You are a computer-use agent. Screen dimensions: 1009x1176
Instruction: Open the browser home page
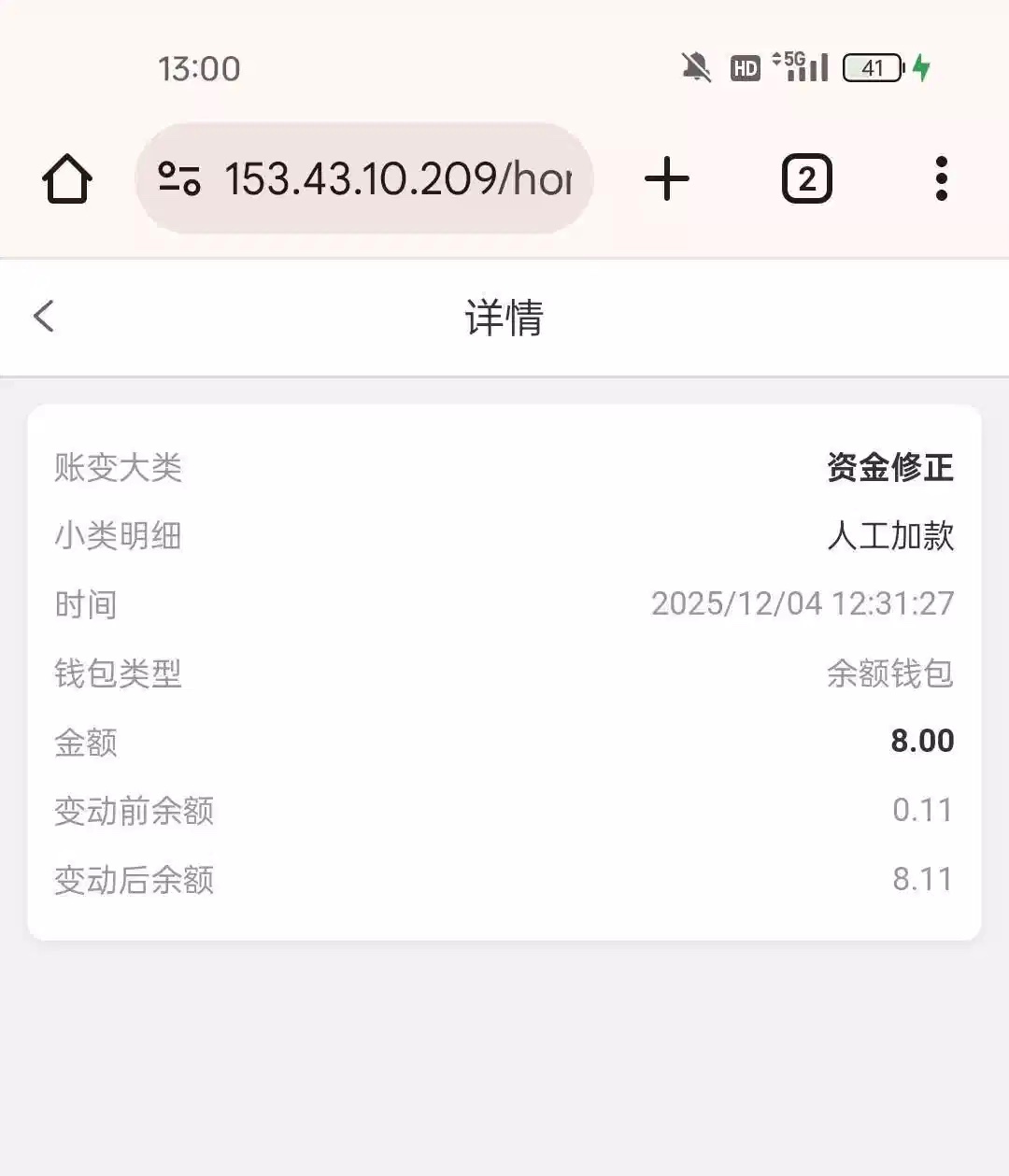click(x=67, y=178)
